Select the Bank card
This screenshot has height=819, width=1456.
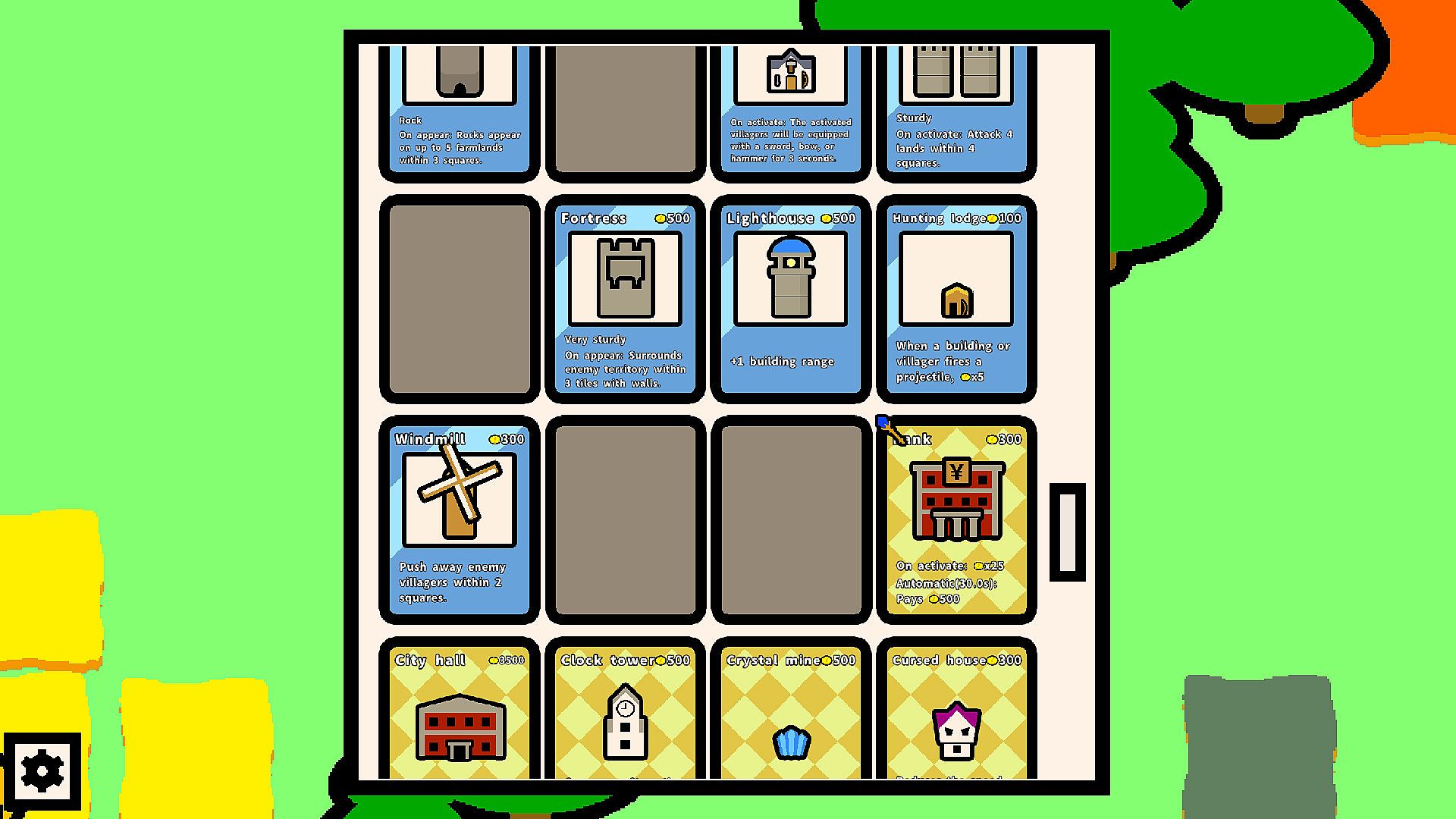tap(955, 519)
